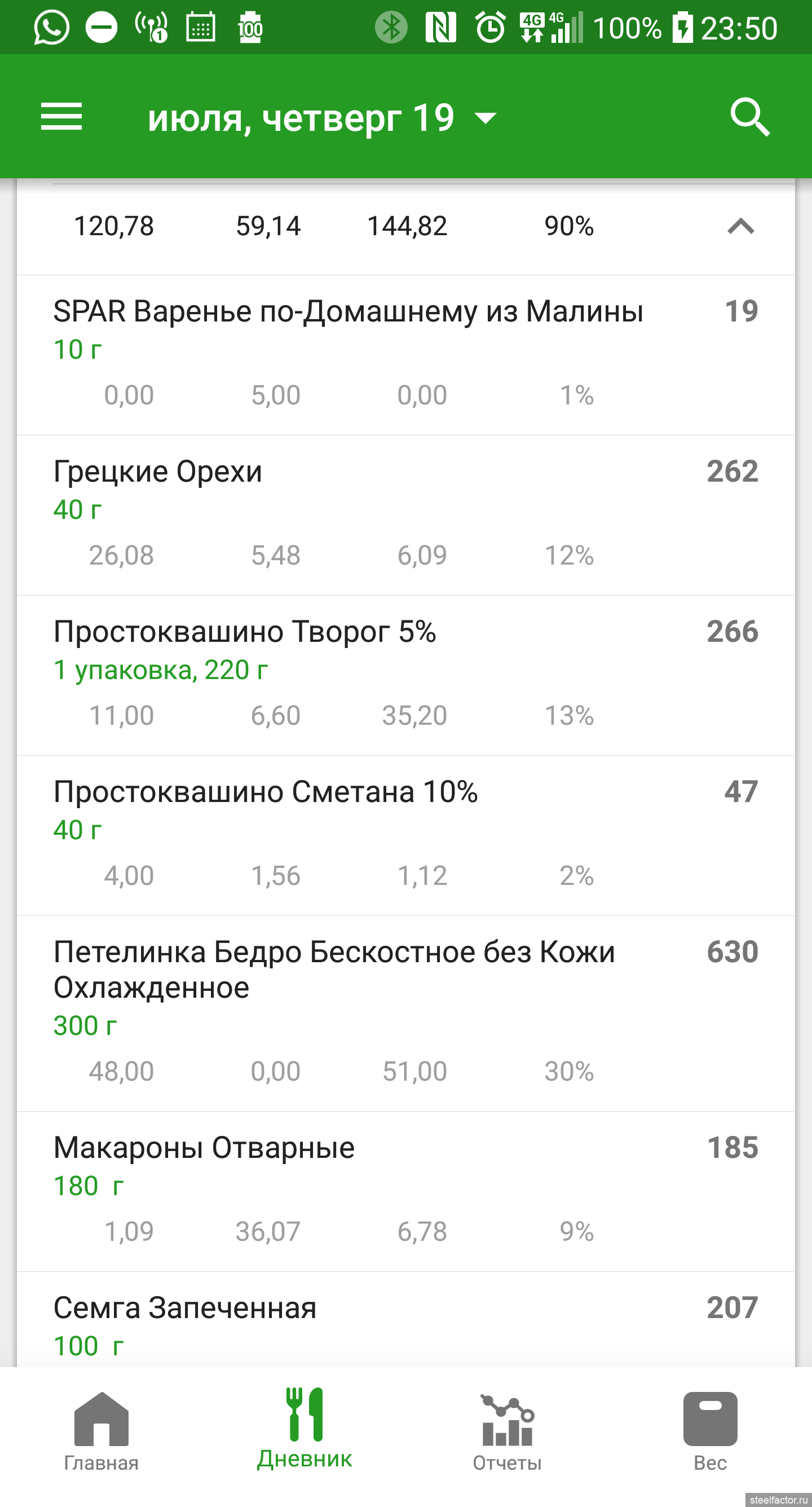This screenshot has width=812, height=1507.
Task: Open Простоквашино Сметана 10% entry
Action: 406,836
